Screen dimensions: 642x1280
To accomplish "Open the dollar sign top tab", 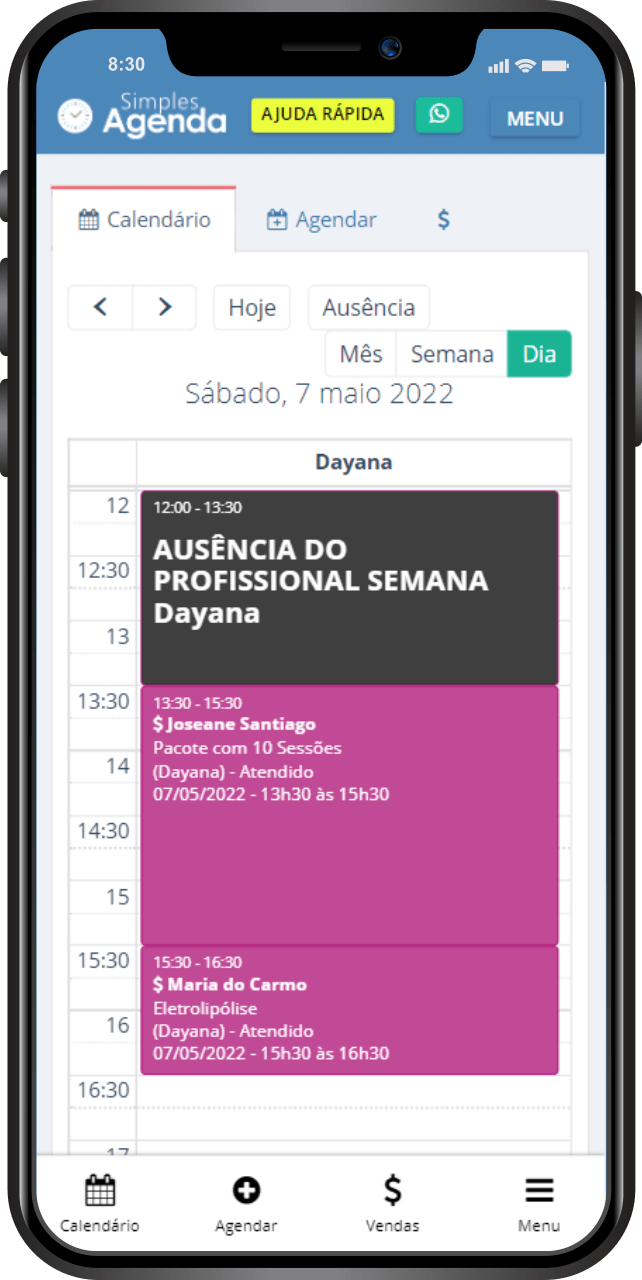I will tap(444, 220).
